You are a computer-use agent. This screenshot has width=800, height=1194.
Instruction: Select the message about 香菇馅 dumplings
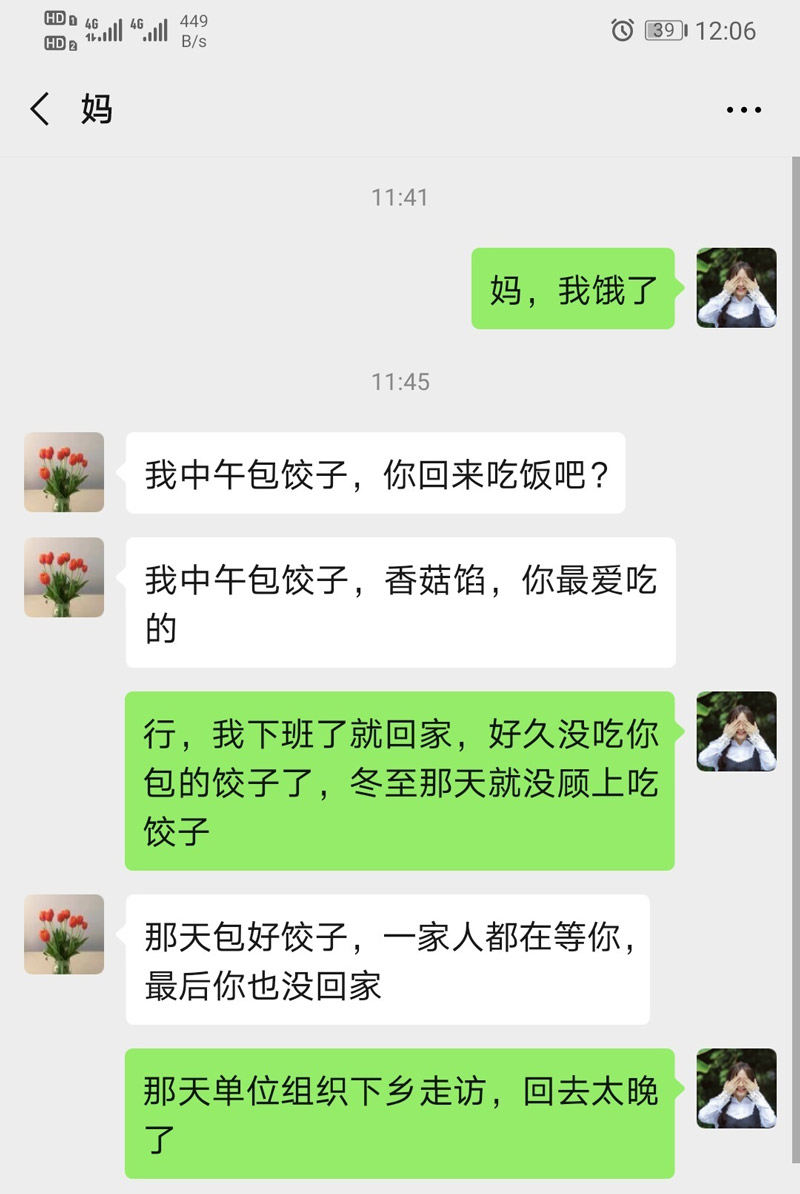399,602
